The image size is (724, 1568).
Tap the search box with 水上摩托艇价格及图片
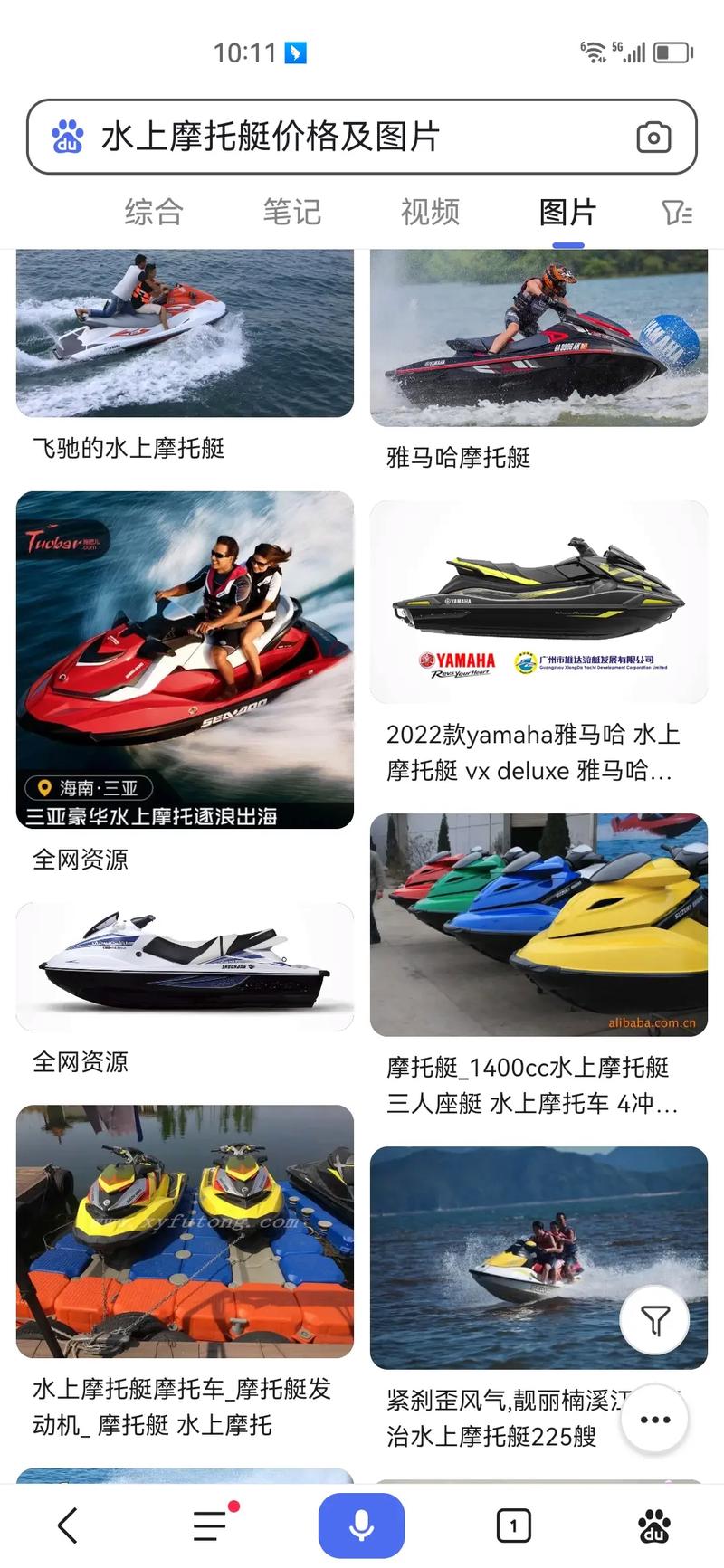point(362,137)
